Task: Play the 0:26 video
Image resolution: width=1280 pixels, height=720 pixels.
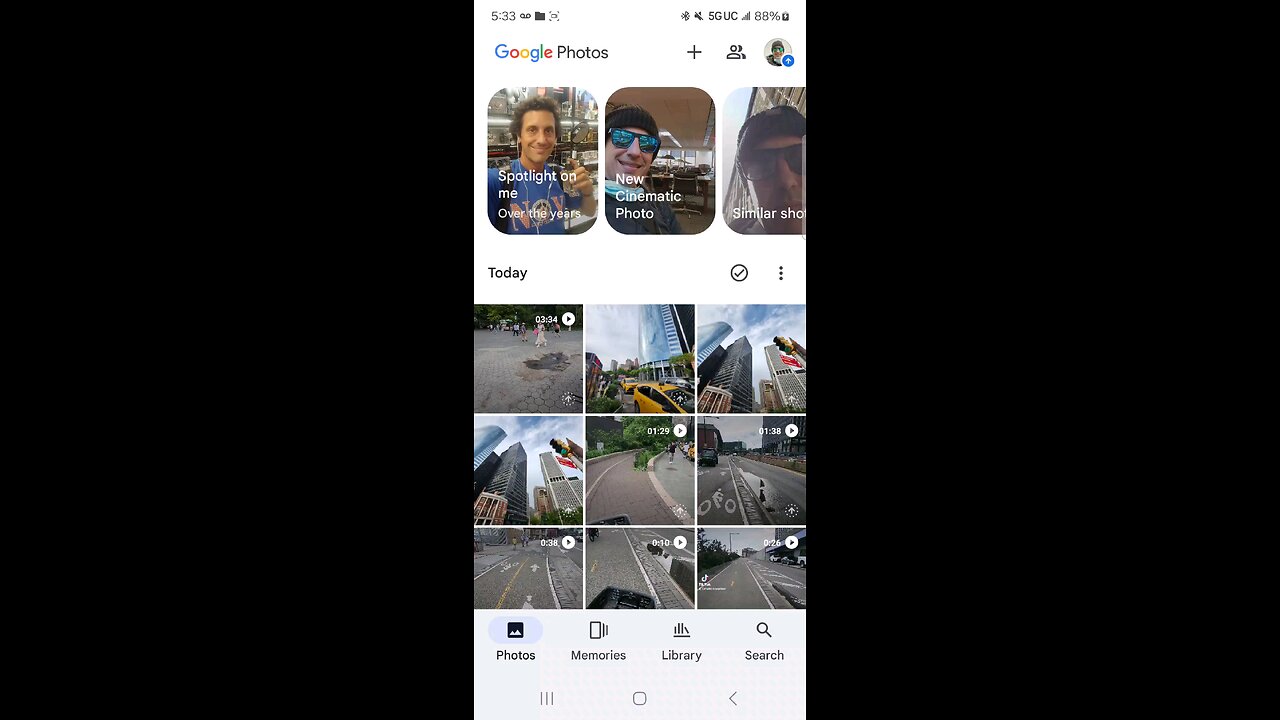Action: coord(751,568)
